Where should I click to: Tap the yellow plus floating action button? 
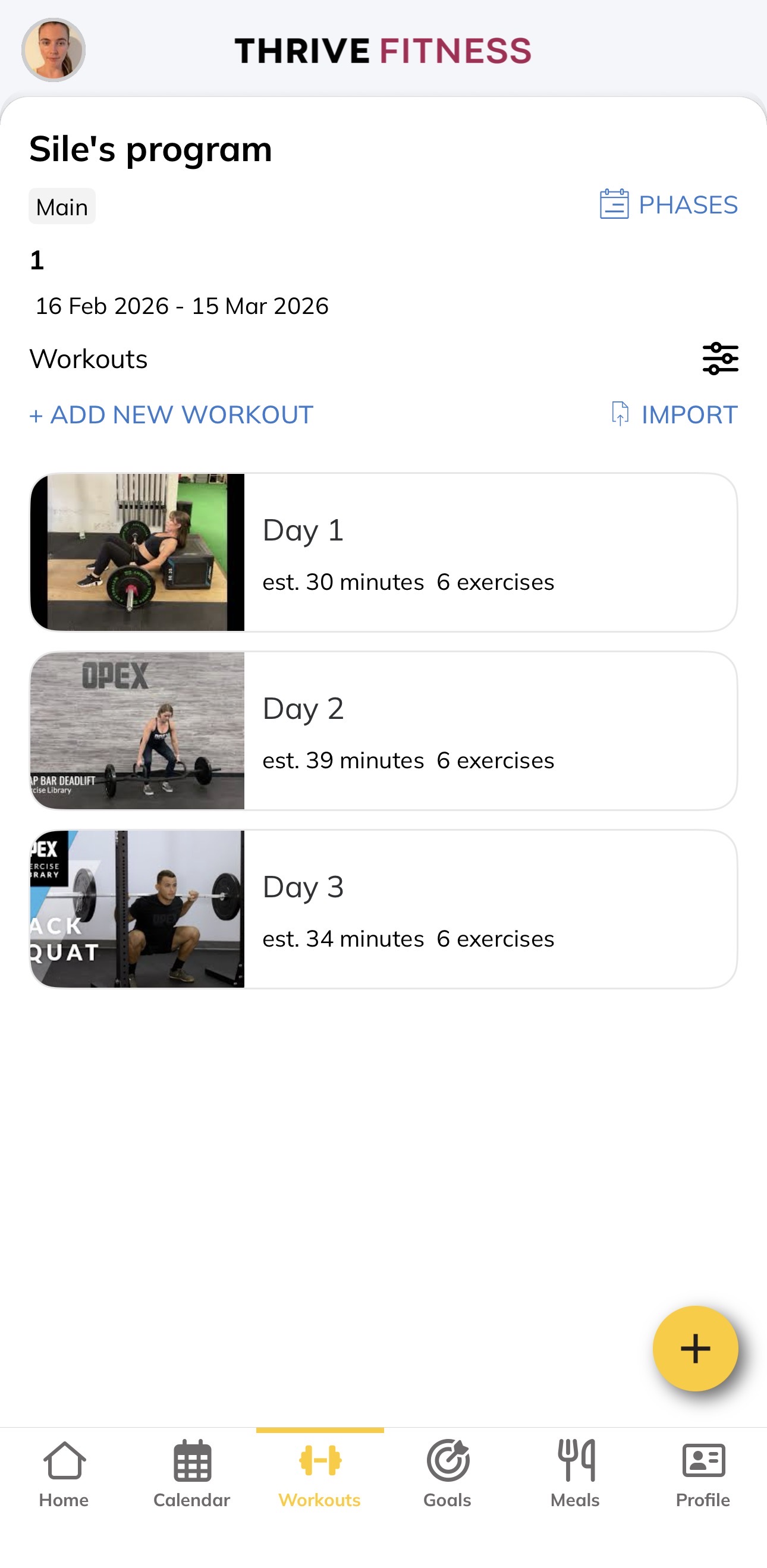click(694, 1347)
